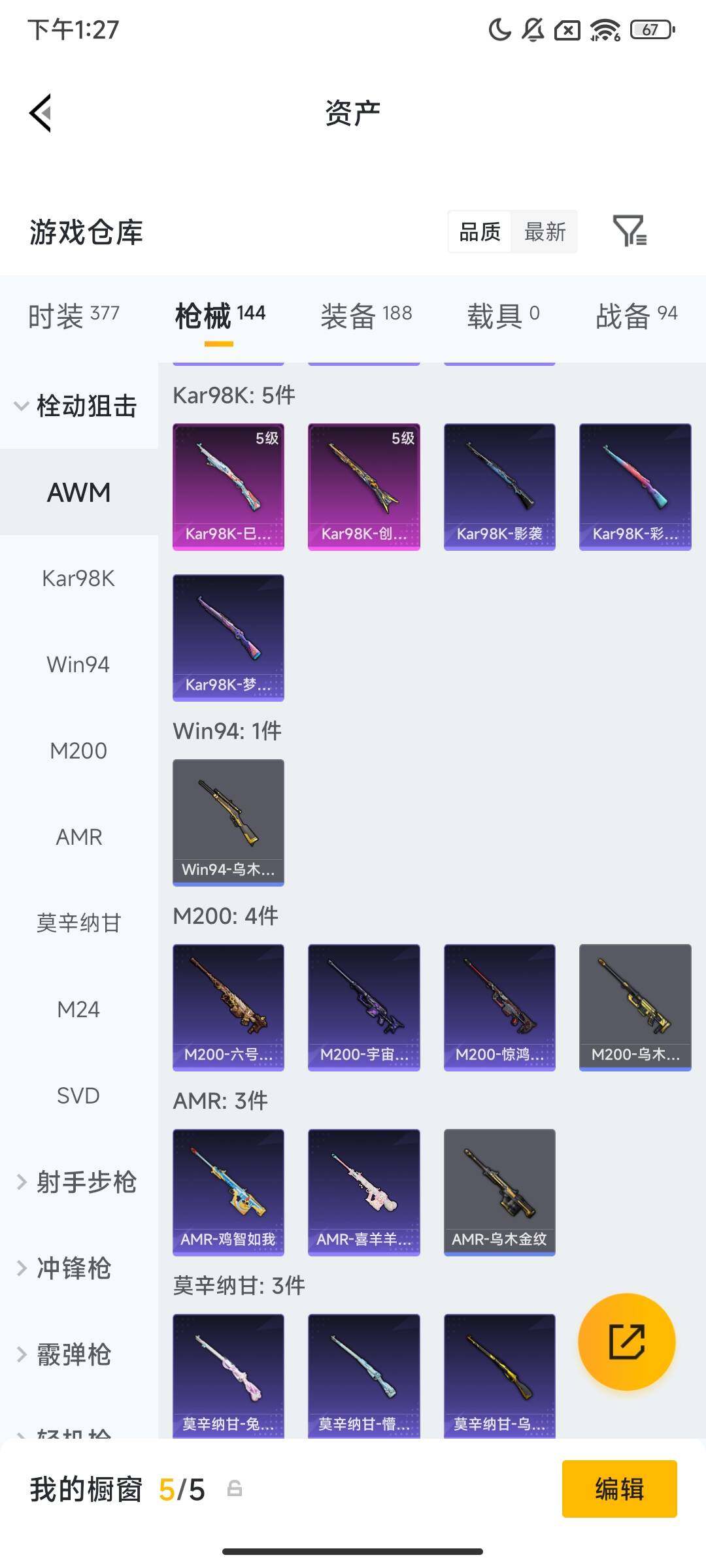Tap the orange floating share button
The height and width of the screenshot is (1568, 706).
[626, 1341]
